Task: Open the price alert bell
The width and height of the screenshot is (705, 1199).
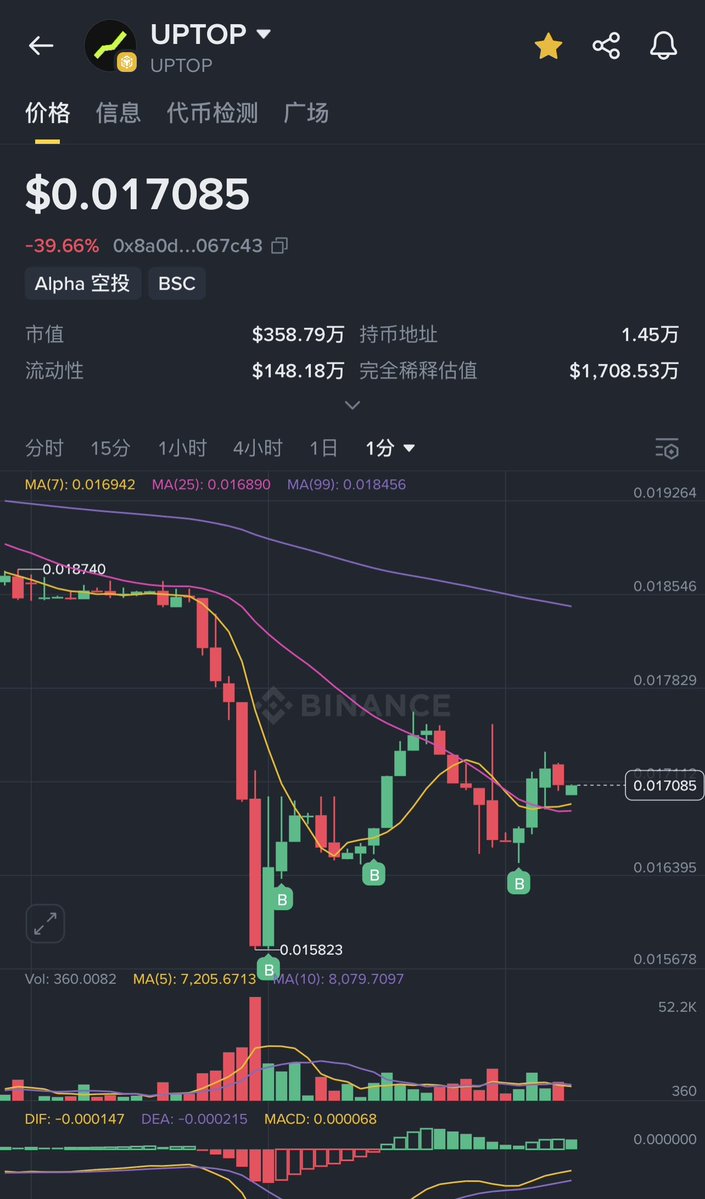Action: [664, 46]
